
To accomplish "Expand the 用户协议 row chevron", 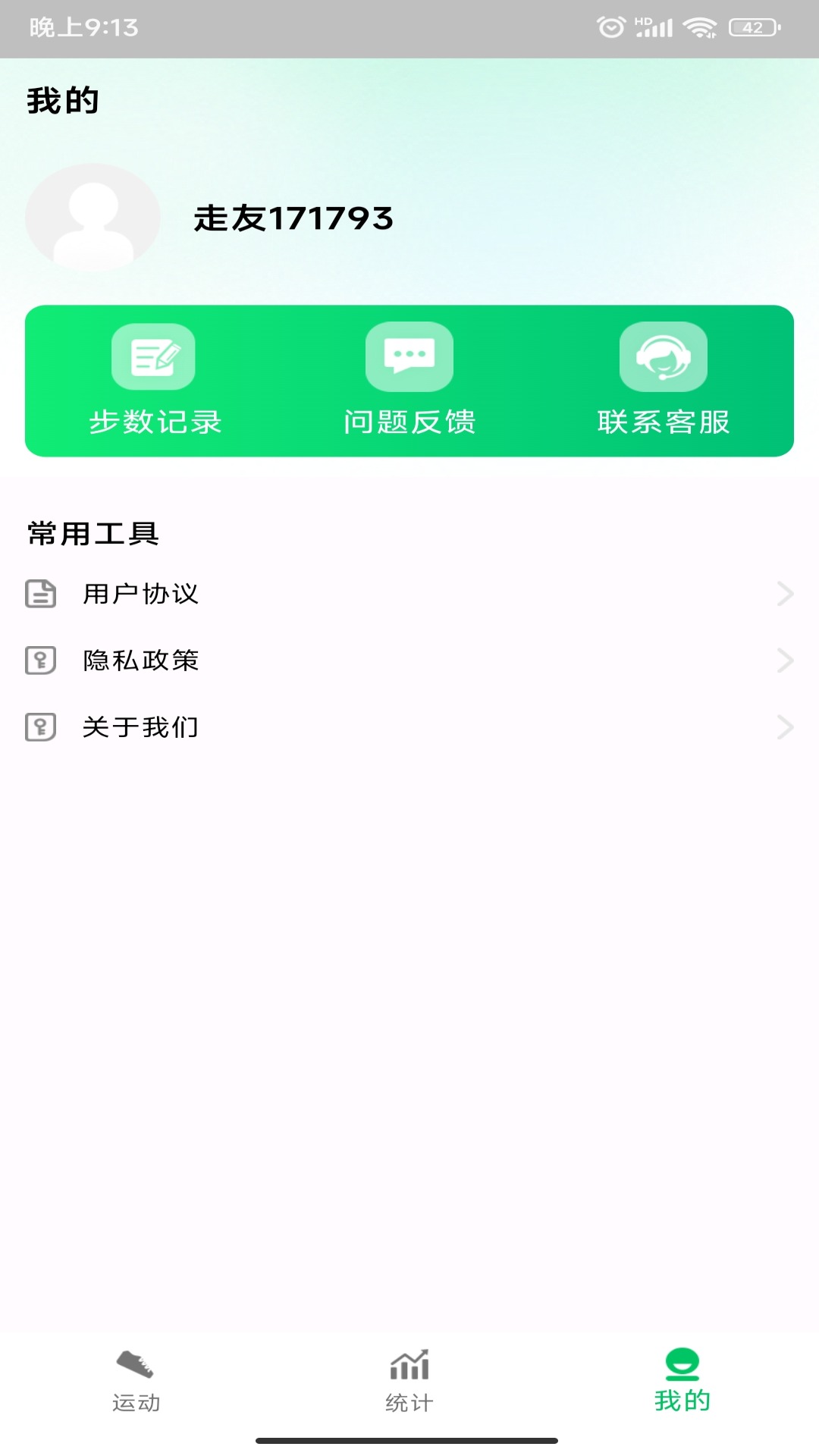I will click(x=784, y=595).
